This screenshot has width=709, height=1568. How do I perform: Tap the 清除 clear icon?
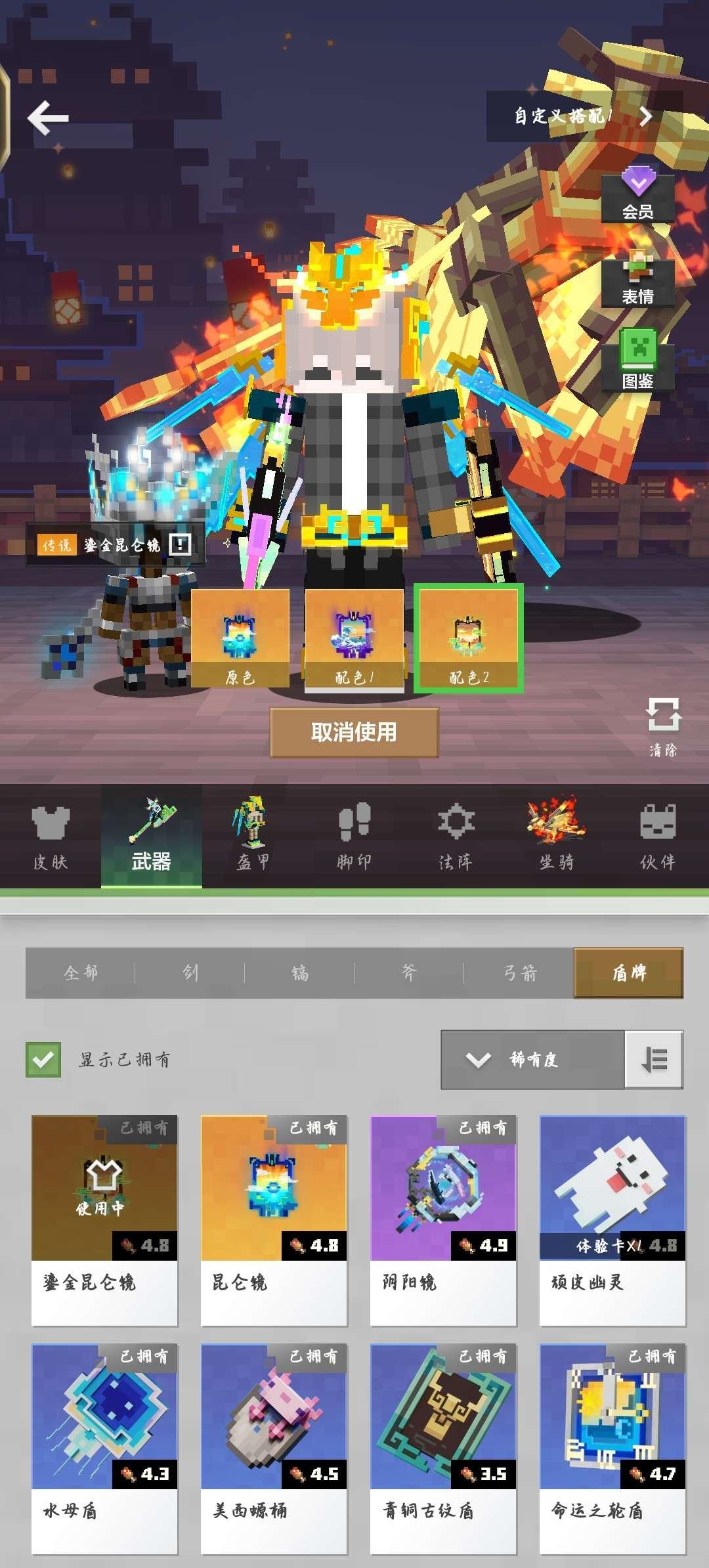tap(663, 726)
